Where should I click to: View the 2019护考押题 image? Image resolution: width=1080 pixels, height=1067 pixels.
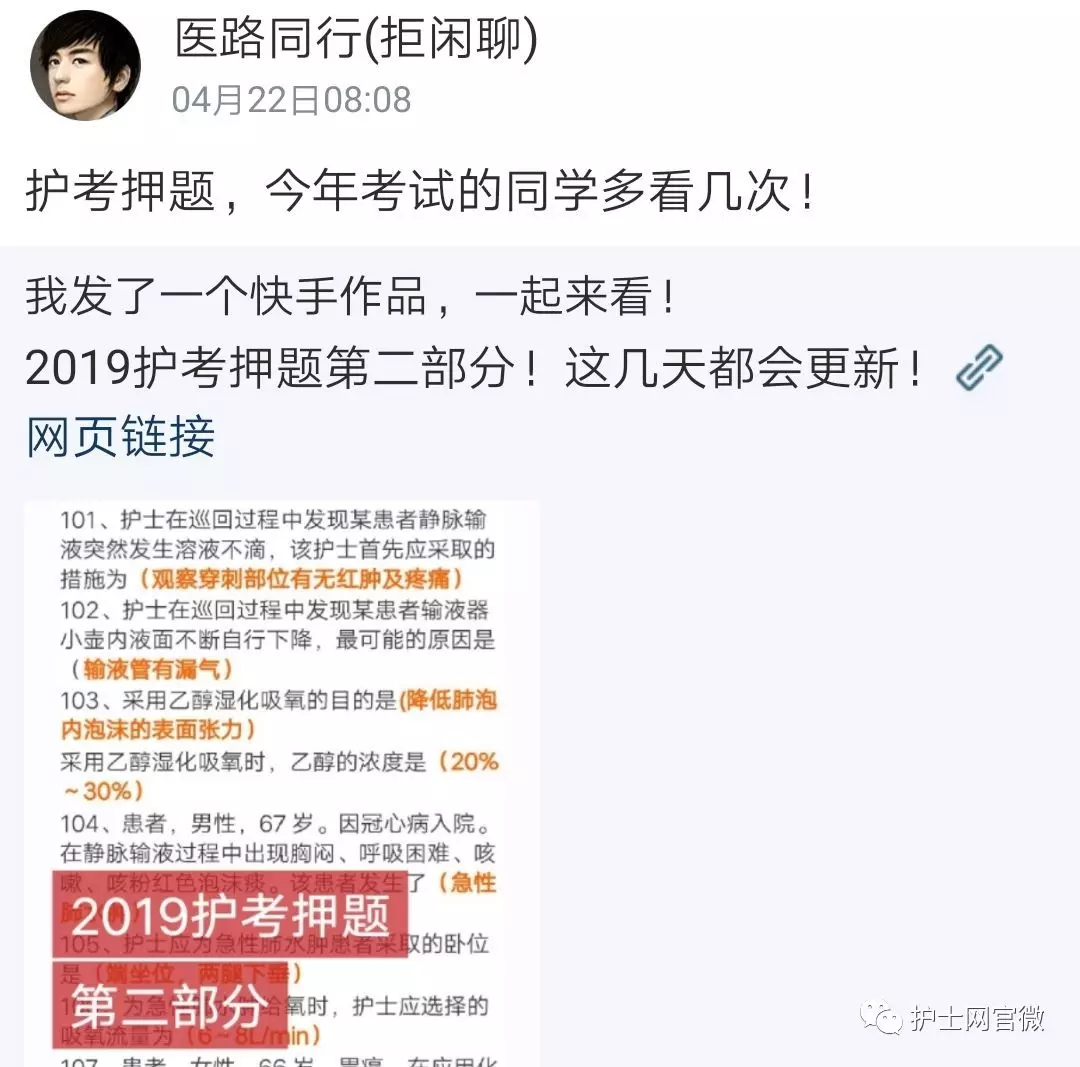(x=281, y=782)
